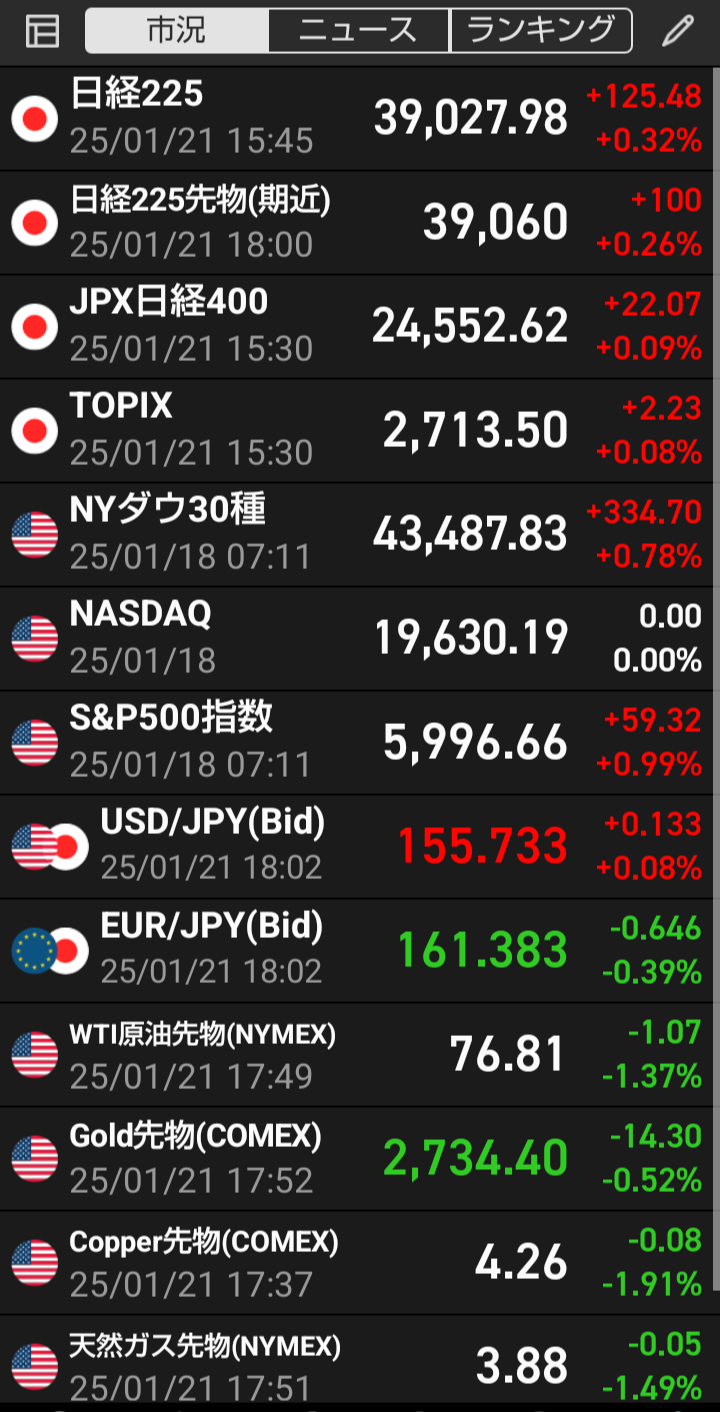
Task: View the JPX日経400 row
Action: [356, 327]
